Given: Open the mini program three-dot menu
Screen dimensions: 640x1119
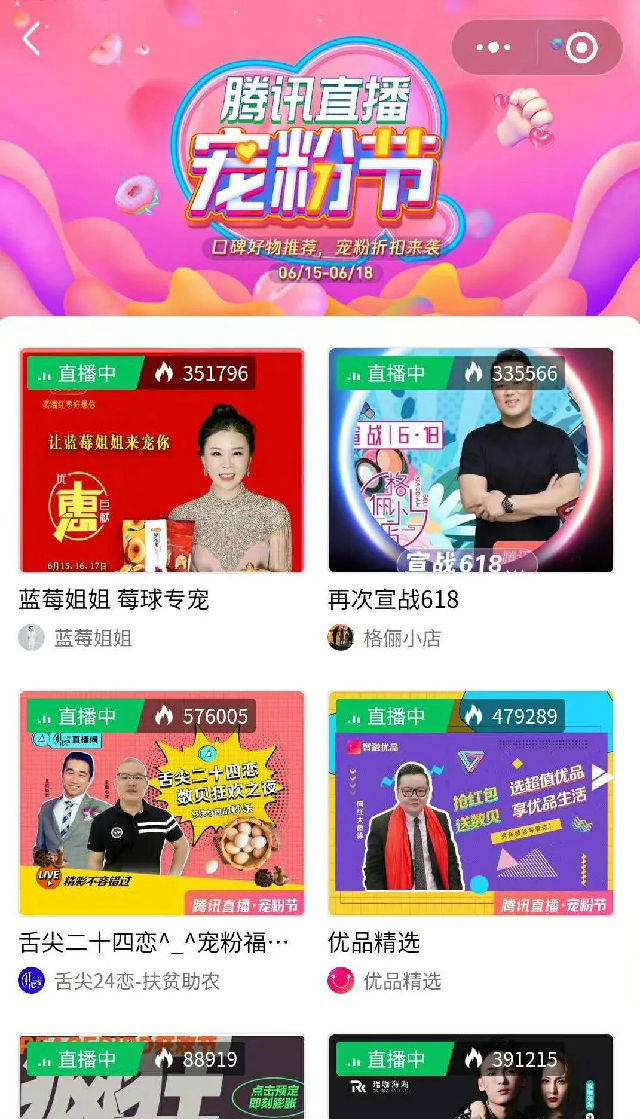Looking at the screenshot, I should coord(494,48).
